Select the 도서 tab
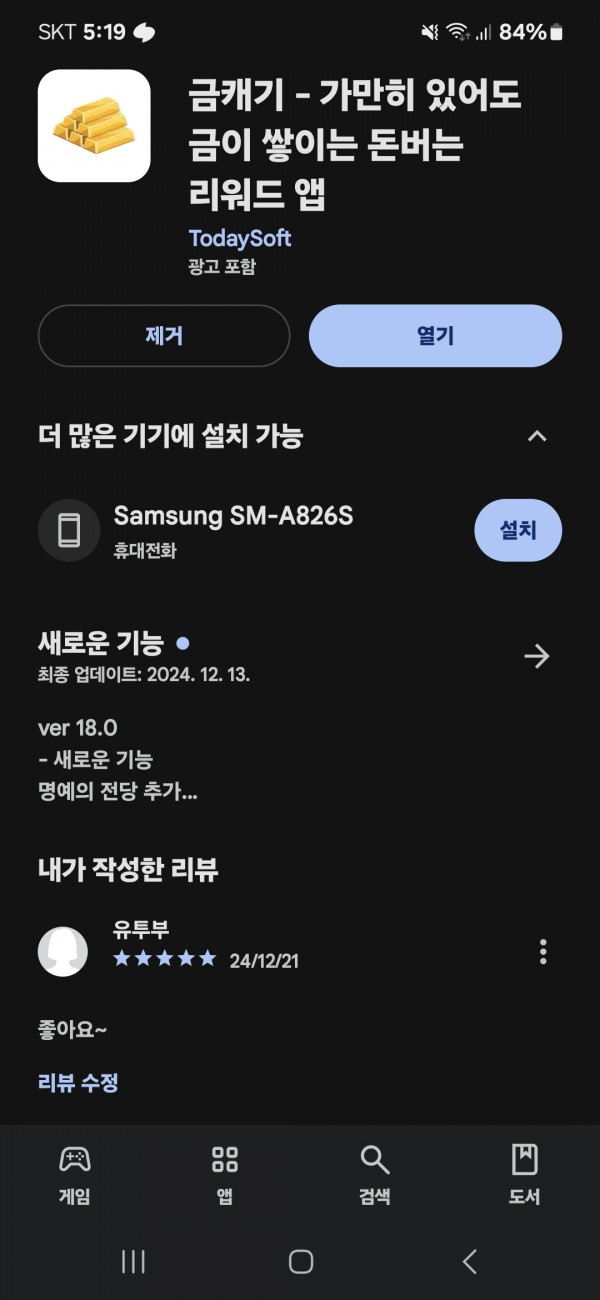Viewport: 600px width, 1300px height. click(525, 1175)
